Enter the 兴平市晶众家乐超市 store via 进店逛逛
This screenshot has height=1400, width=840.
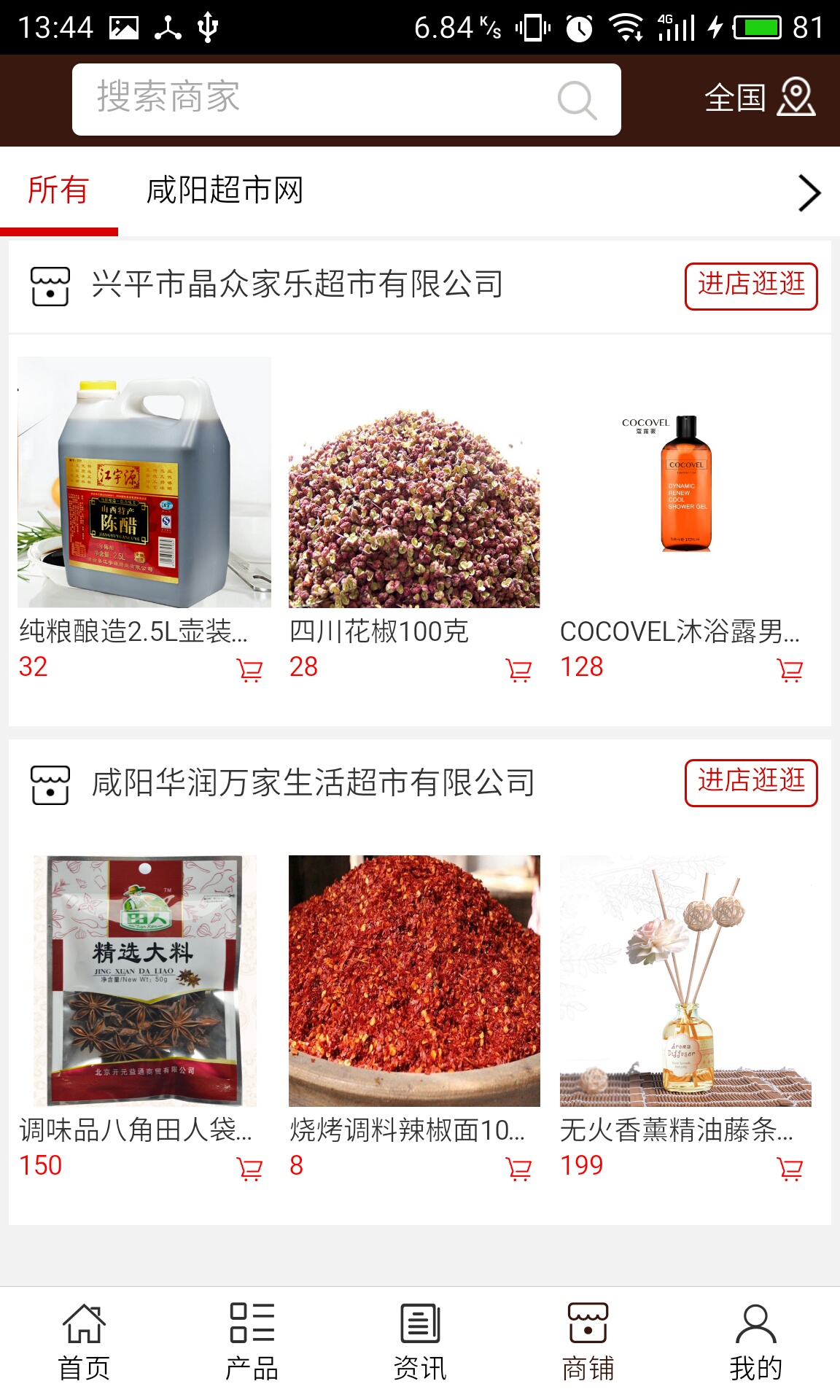pyautogui.click(x=750, y=286)
